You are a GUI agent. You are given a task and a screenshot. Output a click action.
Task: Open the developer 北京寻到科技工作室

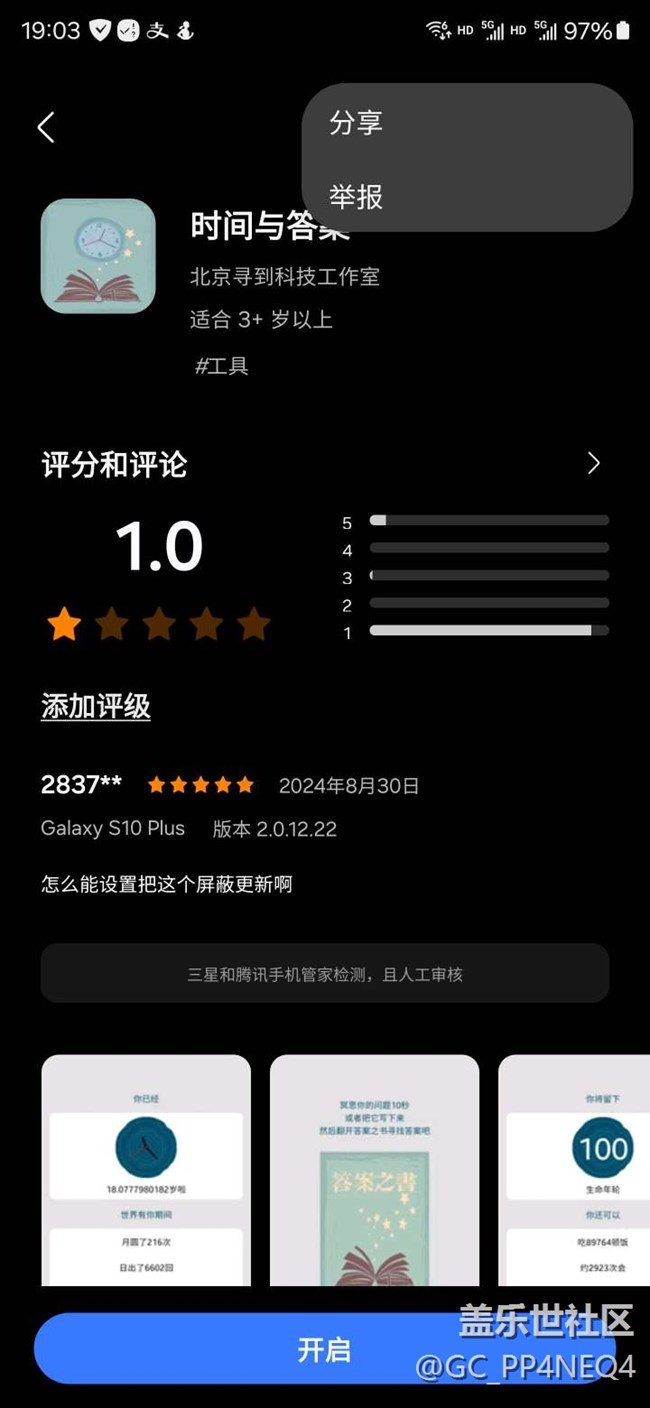pos(285,276)
